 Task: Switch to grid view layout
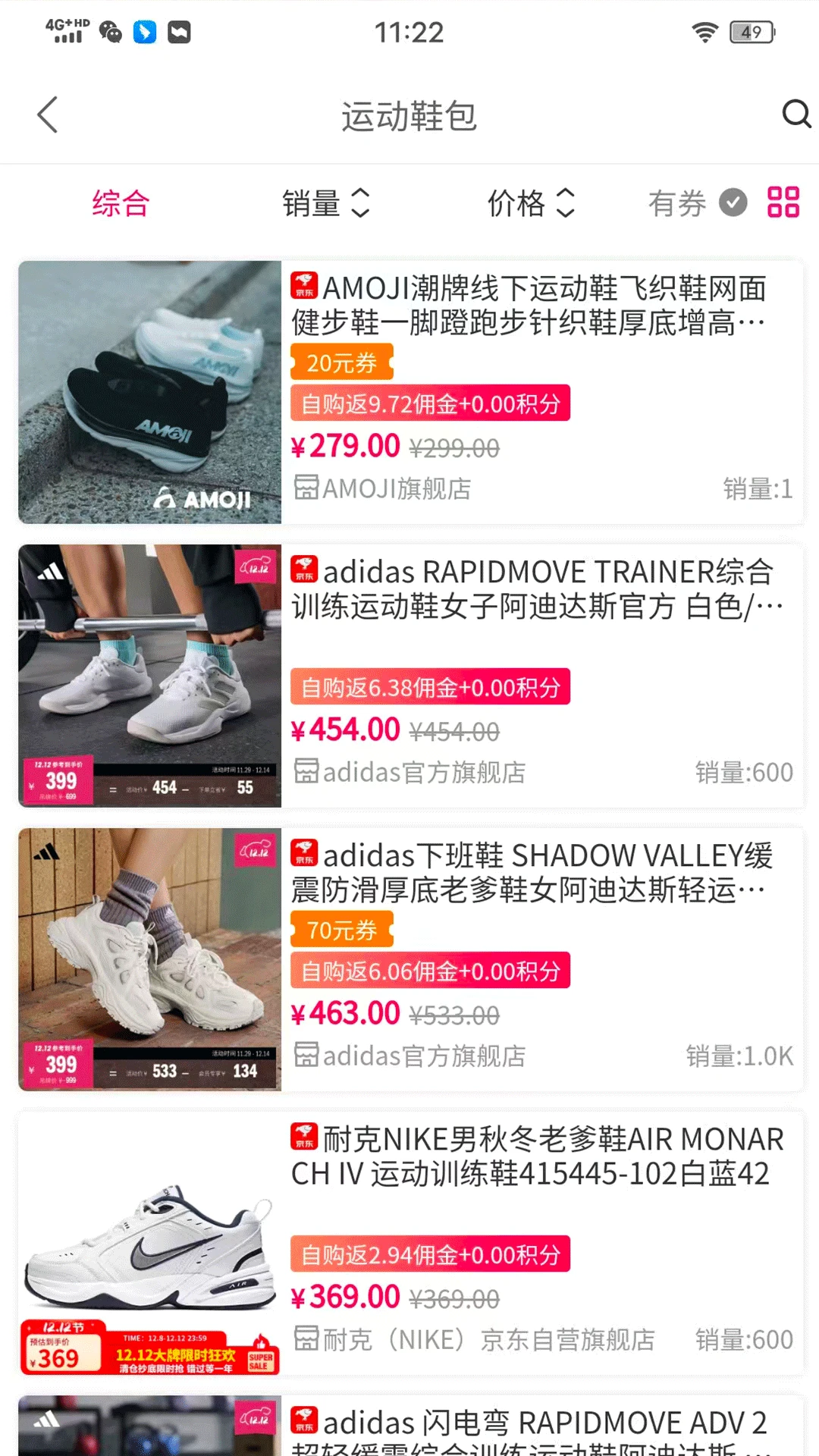(x=783, y=202)
